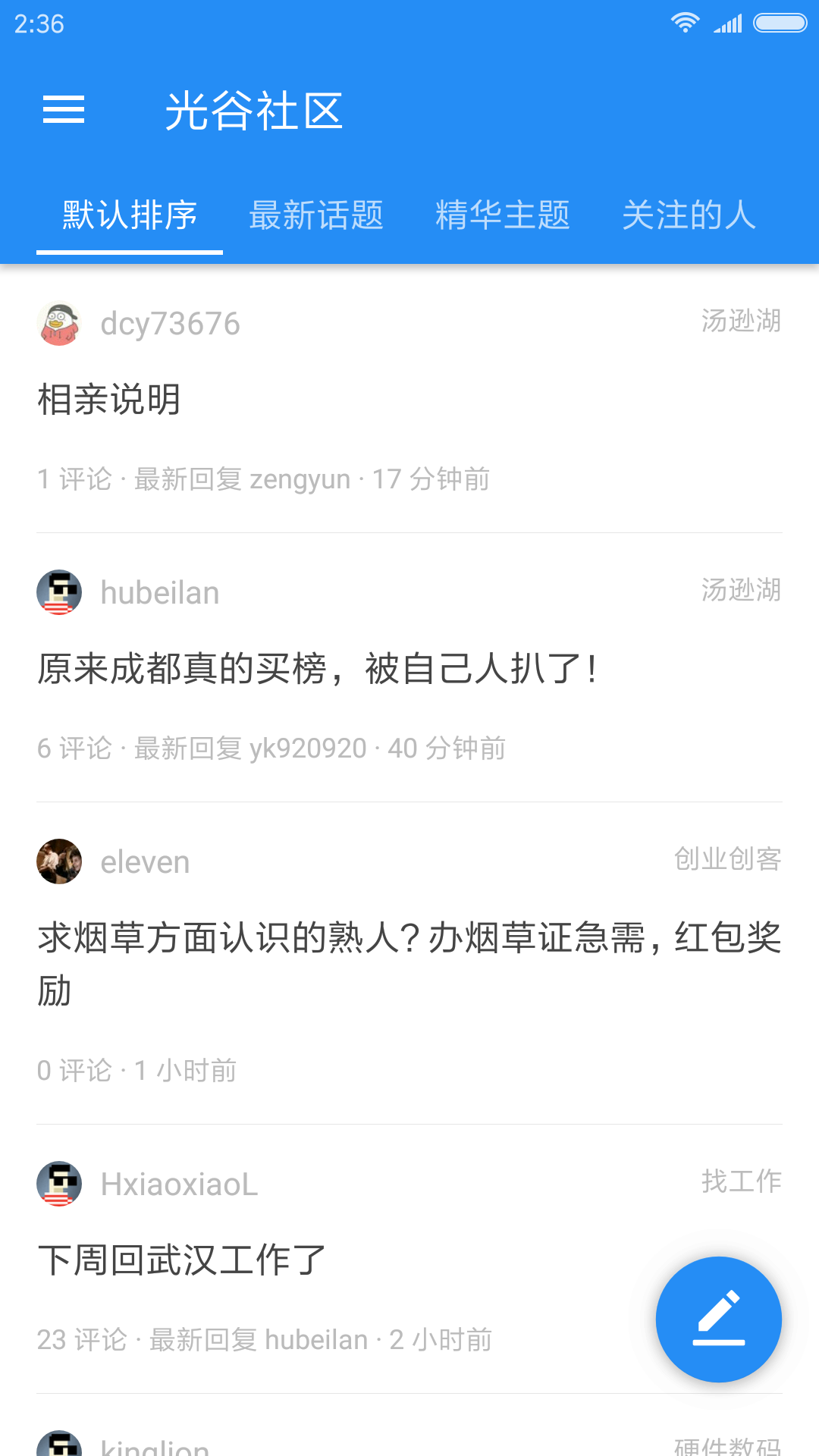The height and width of the screenshot is (1456, 819).
Task: Open the 找工作 category tag
Action: point(741,1181)
